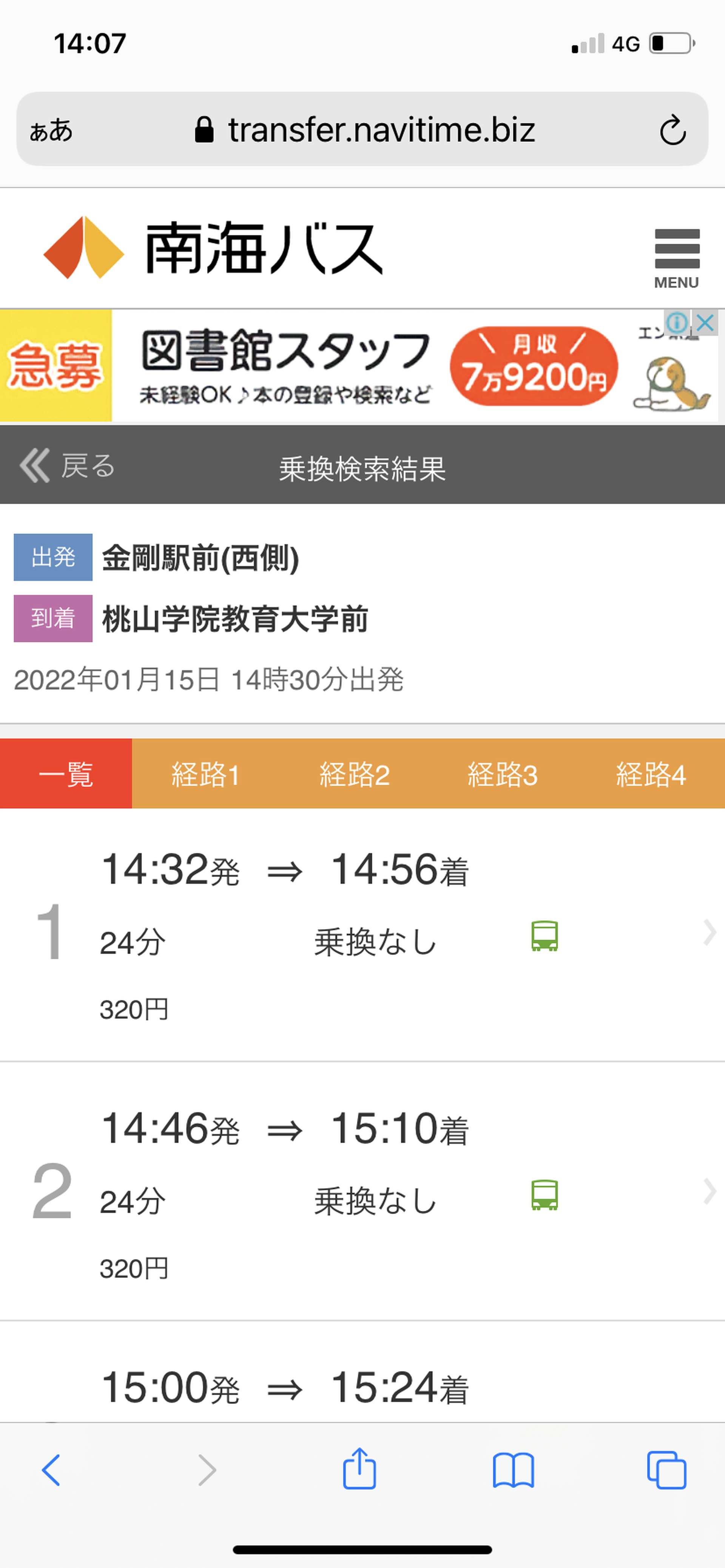Open route 2 departing at 14:46
725x1568 pixels.
click(362, 1192)
